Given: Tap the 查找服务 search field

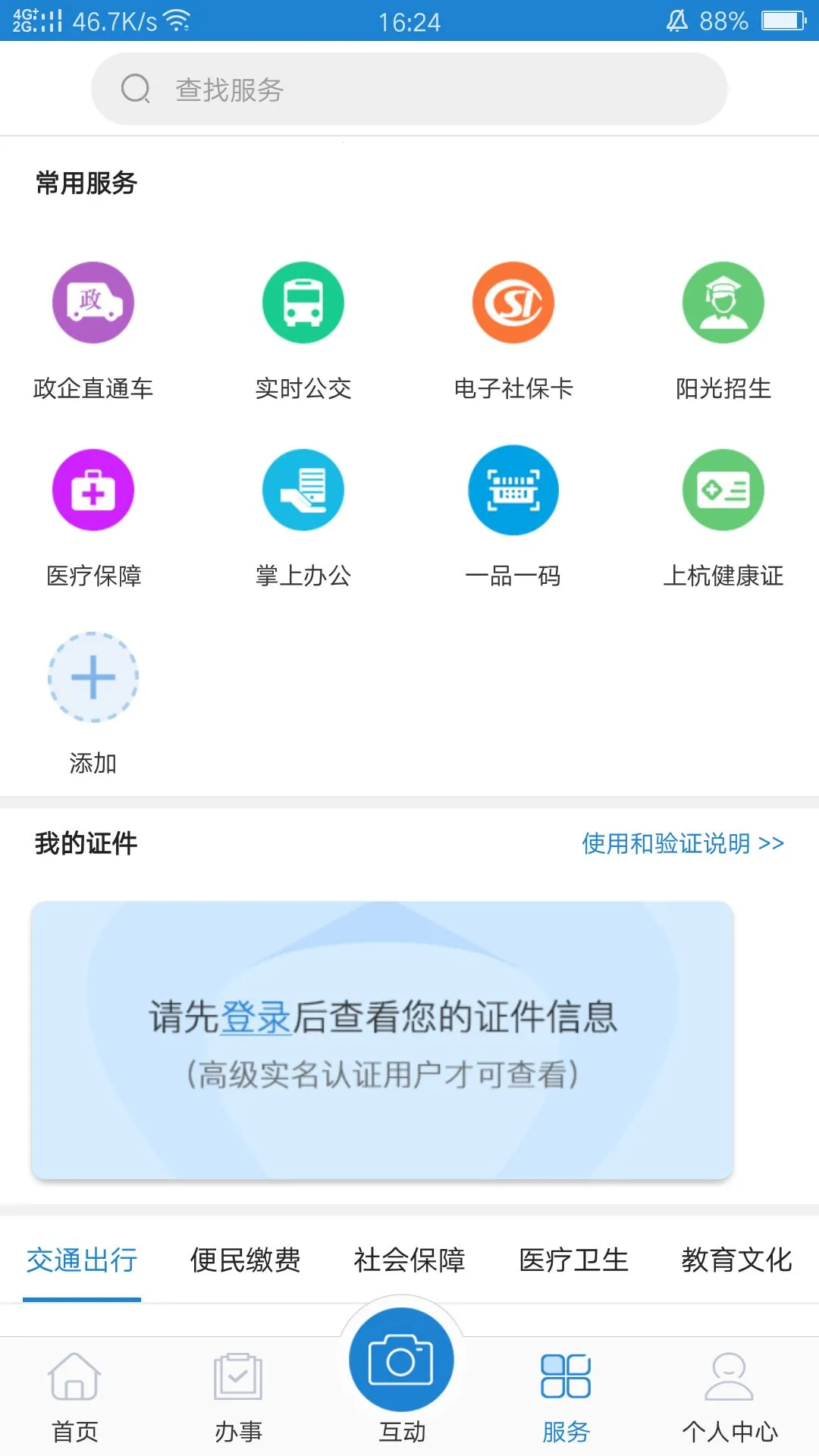Looking at the screenshot, I should click(409, 89).
